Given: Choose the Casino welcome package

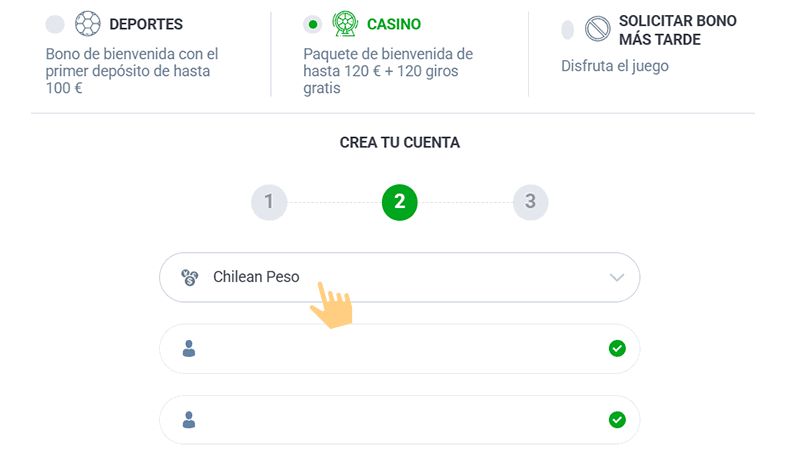Looking at the screenshot, I should 313,24.
